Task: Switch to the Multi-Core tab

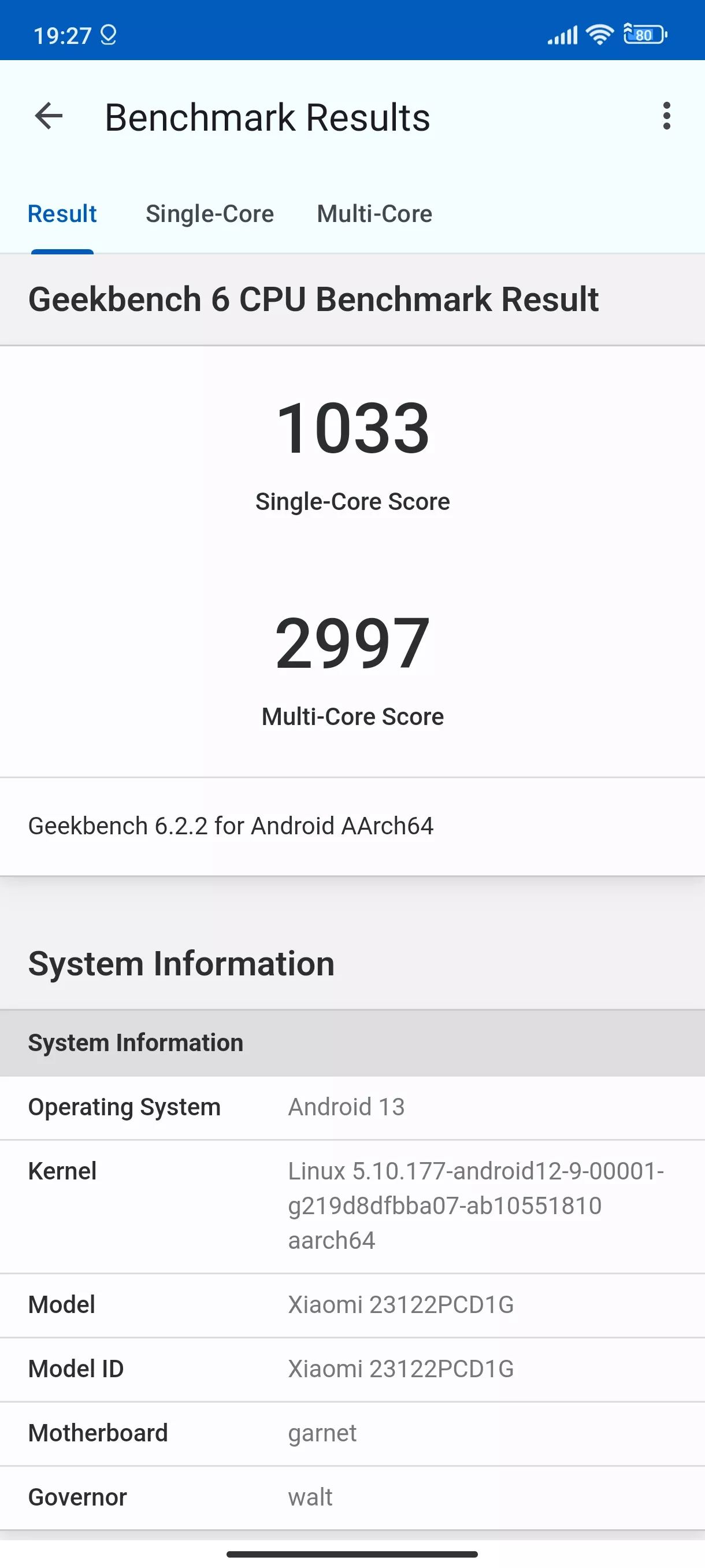Action: (x=374, y=214)
